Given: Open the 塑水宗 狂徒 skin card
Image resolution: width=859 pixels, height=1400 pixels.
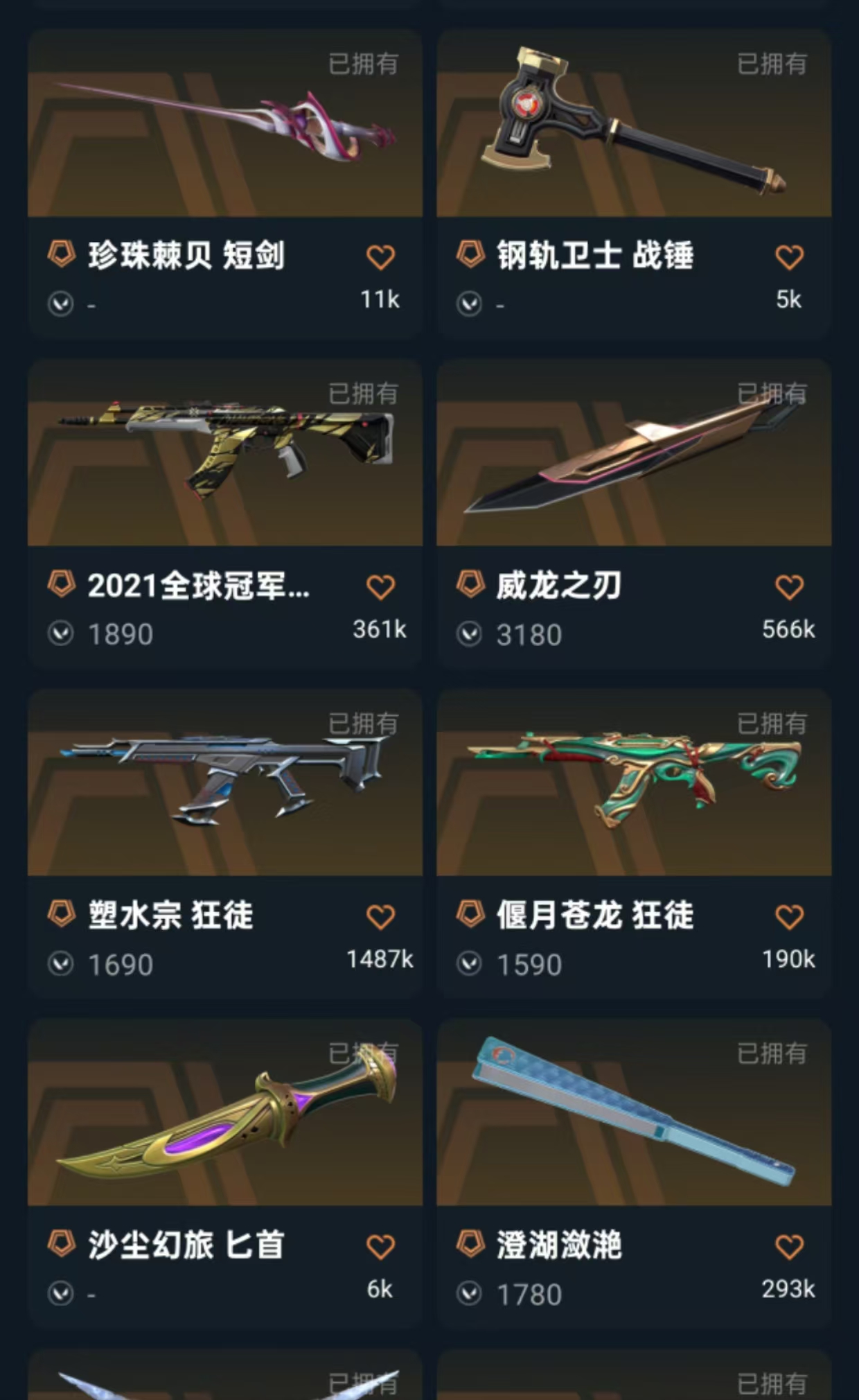Looking at the screenshot, I should point(225,783).
